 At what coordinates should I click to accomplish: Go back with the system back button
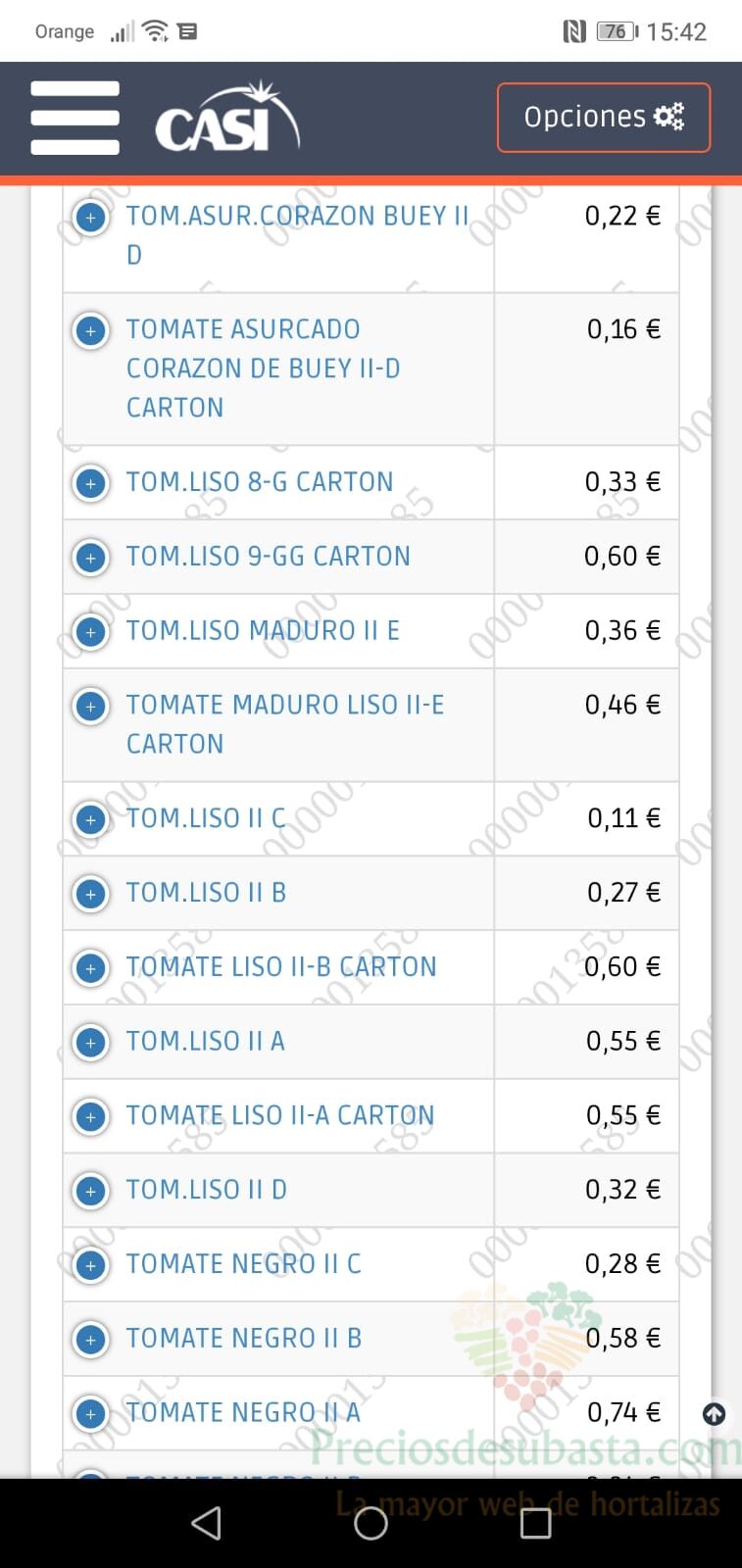coord(206,1523)
